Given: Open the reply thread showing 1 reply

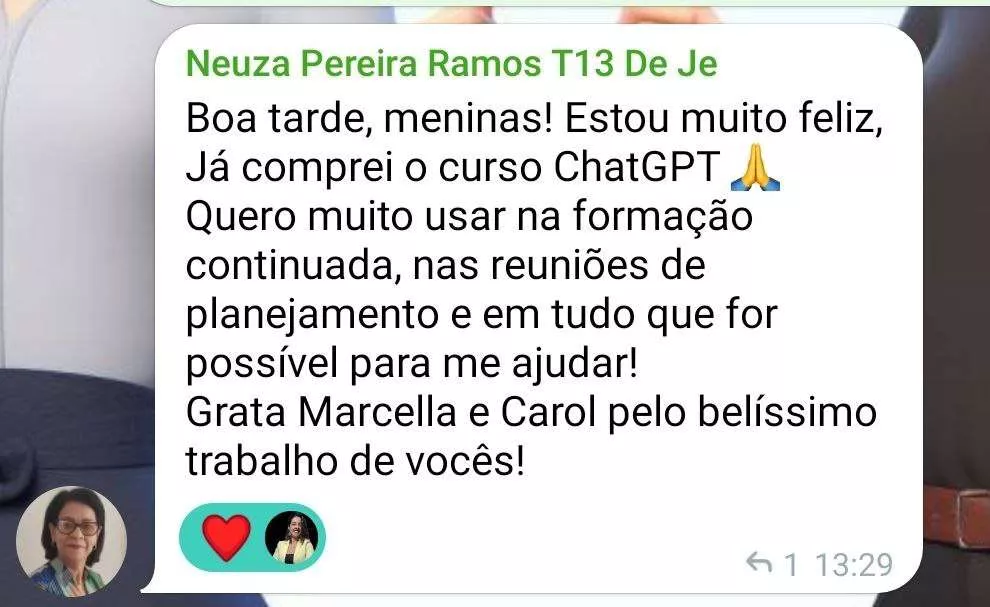Looking at the screenshot, I should point(773,565).
